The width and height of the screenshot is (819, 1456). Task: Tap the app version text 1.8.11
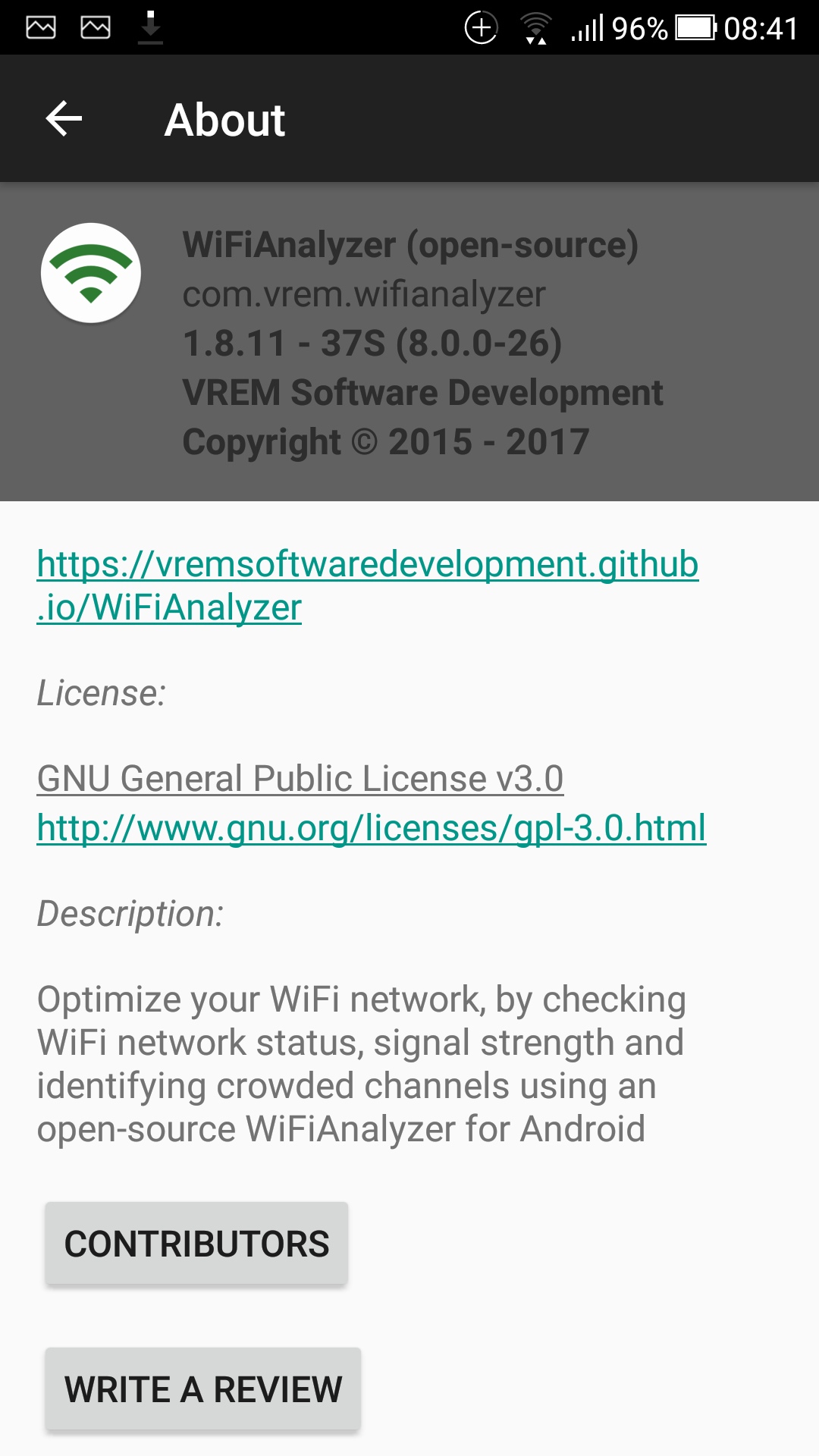(x=372, y=344)
